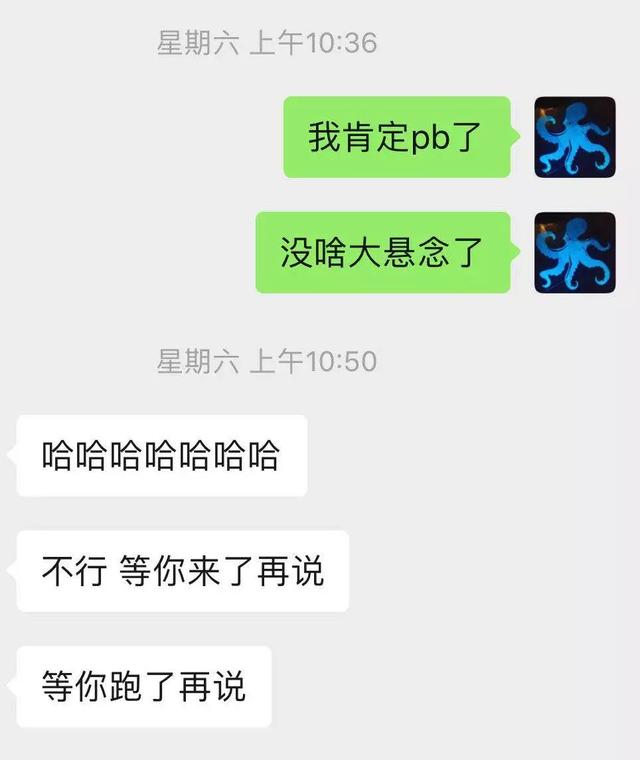
Task: Open the octopus avatar beside "我肯定pb了"
Action: click(x=575, y=137)
